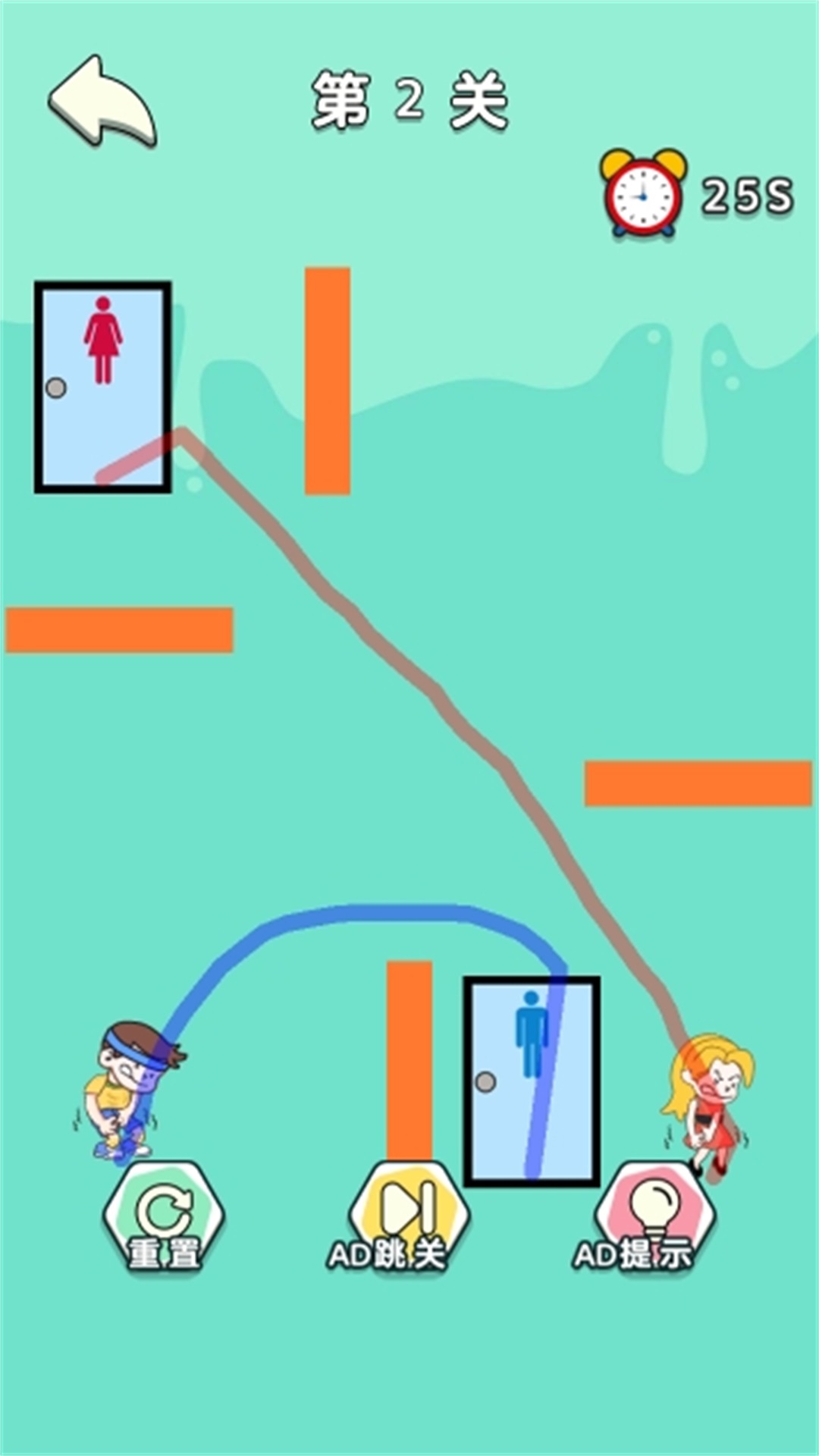The height and width of the screenshot is (1456, 819).
Task: Tap the 重置 reset button
Action: tap(164, 1219)
